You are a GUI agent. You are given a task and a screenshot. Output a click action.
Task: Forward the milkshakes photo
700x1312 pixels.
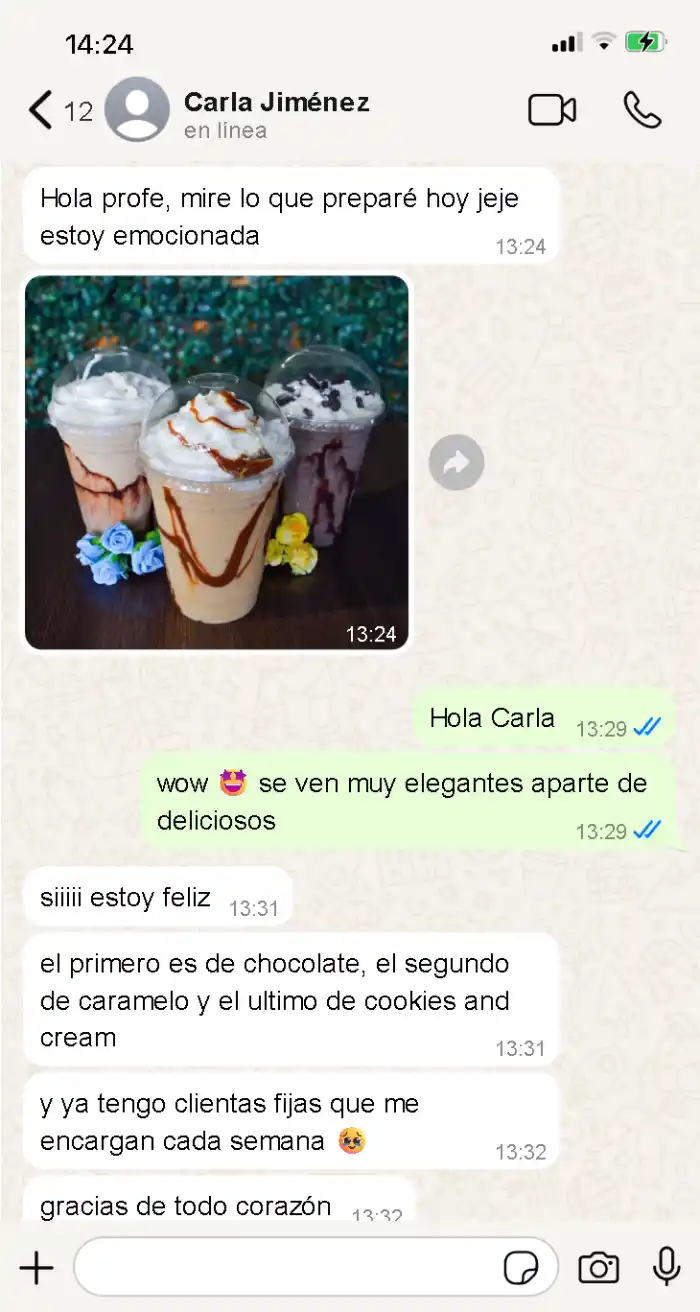point(456,463)
